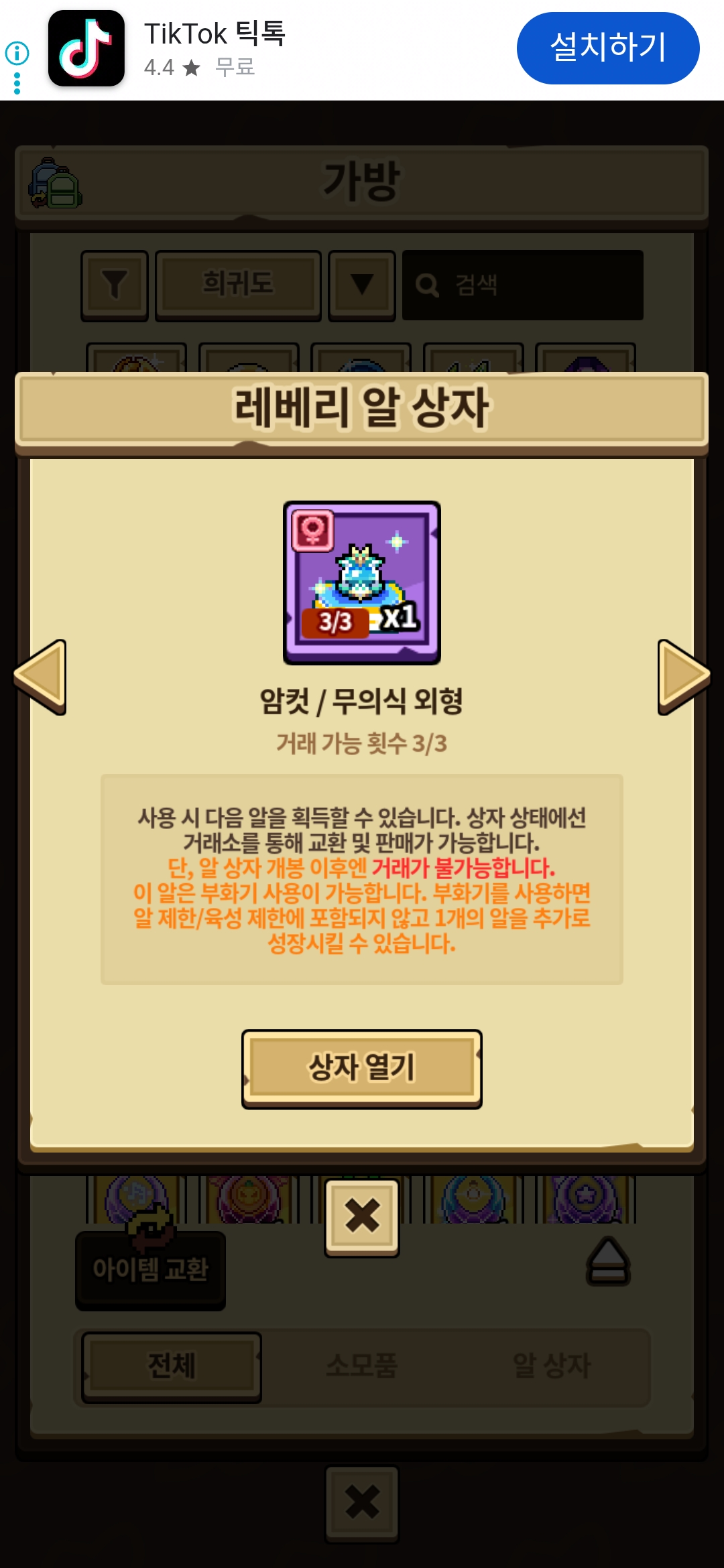Tap the 상자 열기 button

[362, 1068]
